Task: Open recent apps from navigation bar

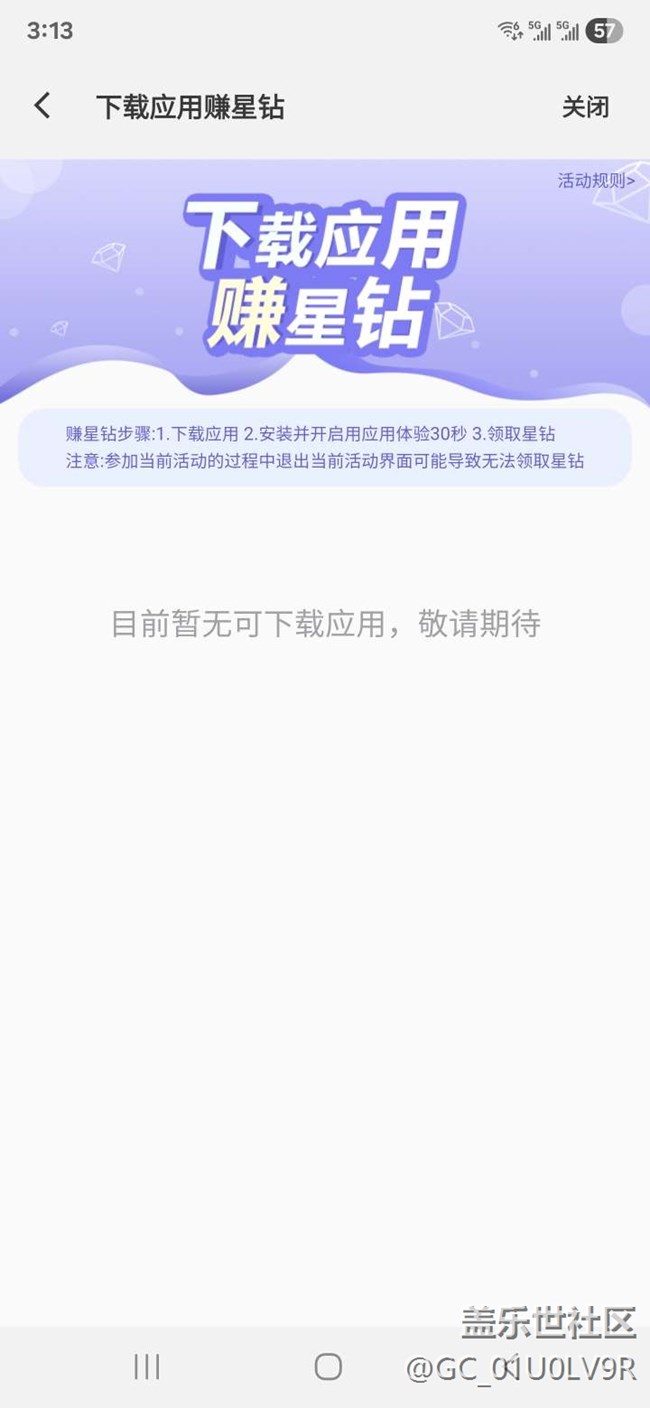Action: (147, 1367)
